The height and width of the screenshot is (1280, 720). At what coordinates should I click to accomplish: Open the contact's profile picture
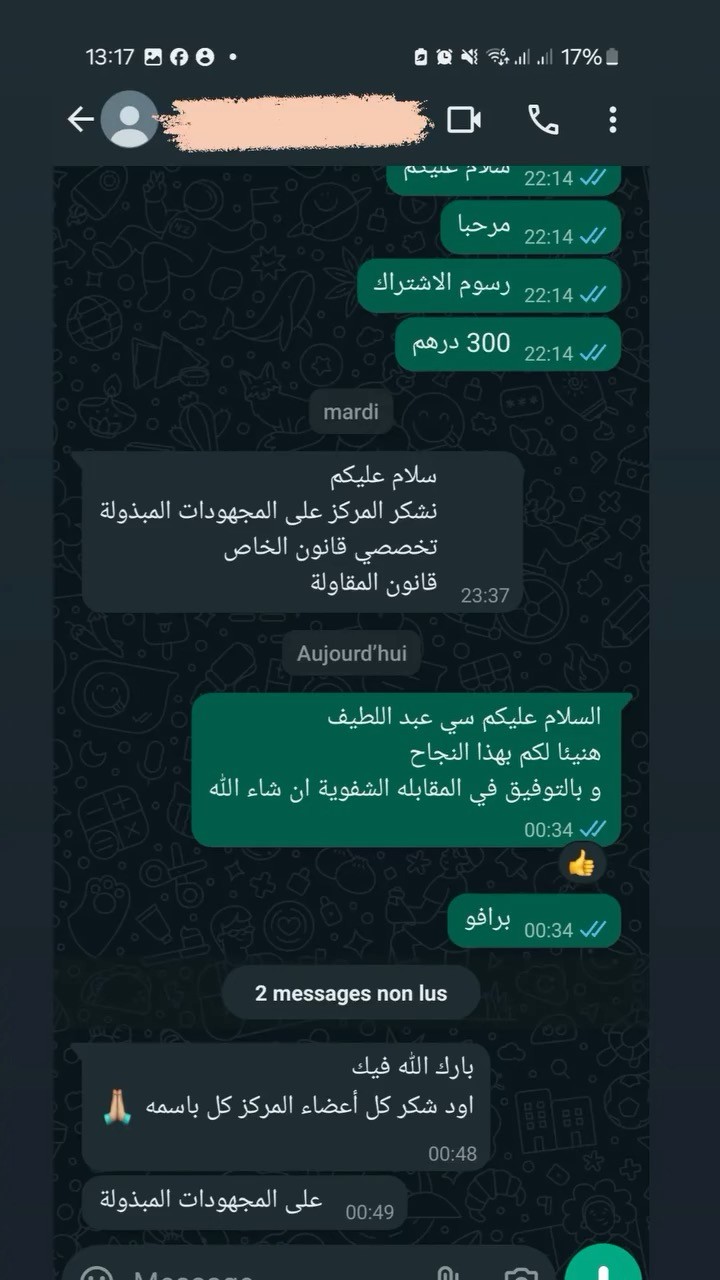130,120
